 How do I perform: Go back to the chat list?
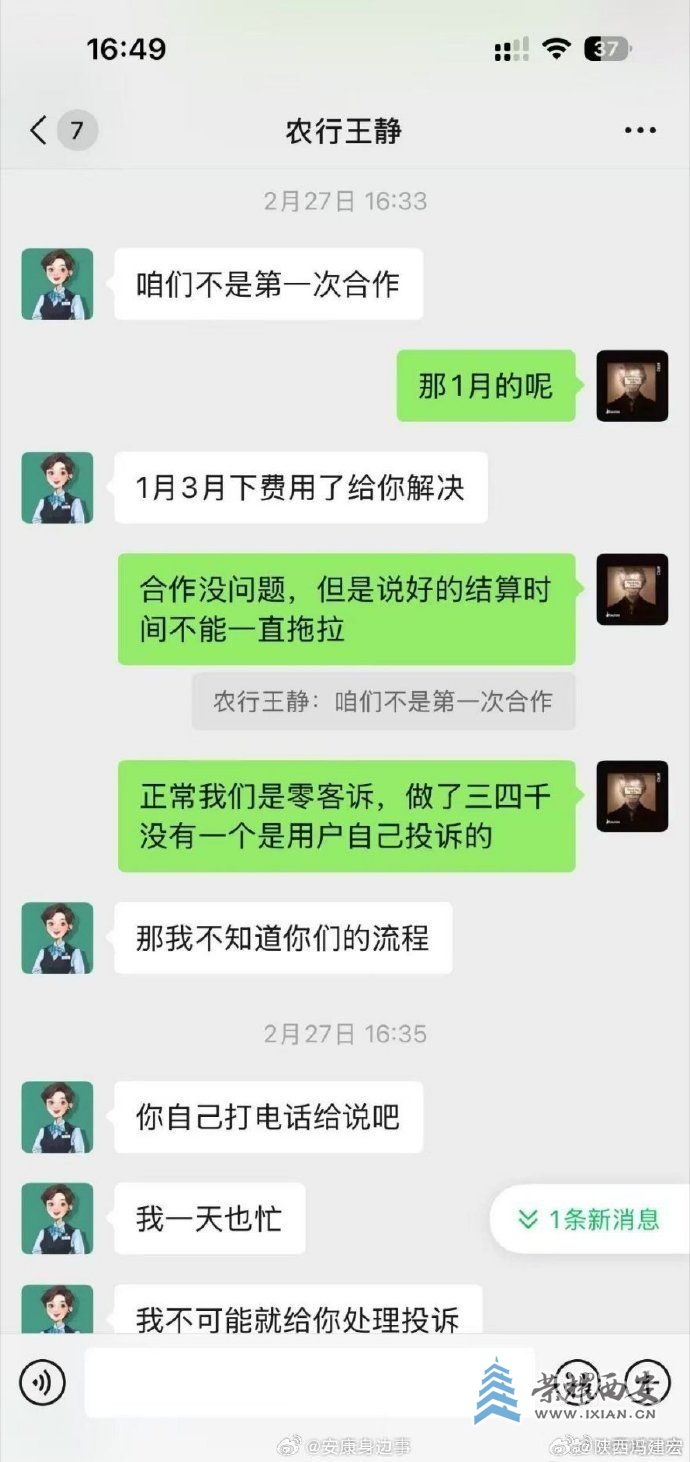click(40, 130)
